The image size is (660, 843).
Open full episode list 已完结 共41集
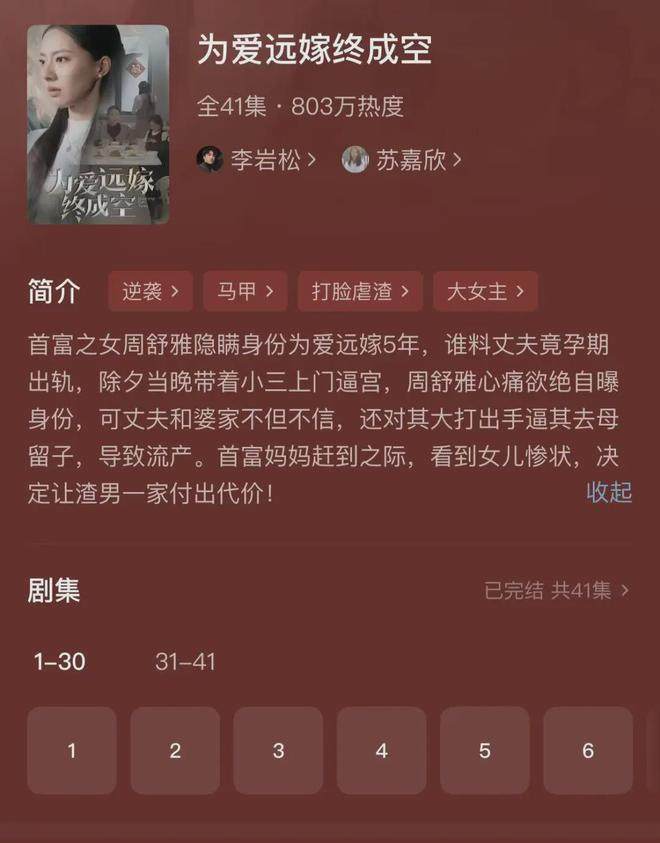point(556,591)
